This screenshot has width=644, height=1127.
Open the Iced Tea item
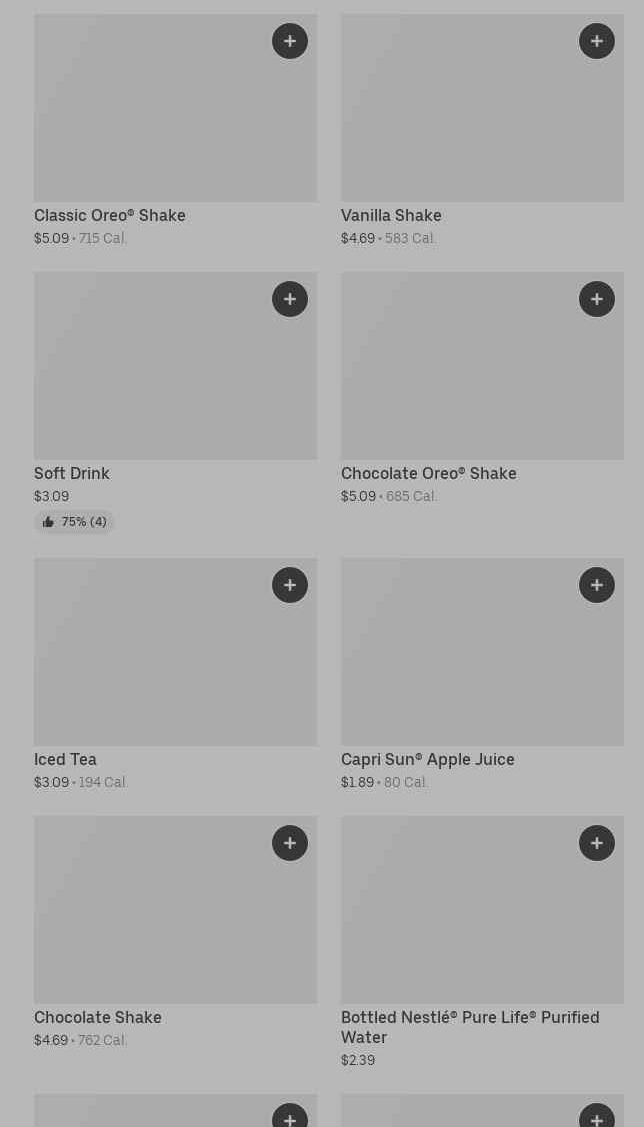click(175, 675)
